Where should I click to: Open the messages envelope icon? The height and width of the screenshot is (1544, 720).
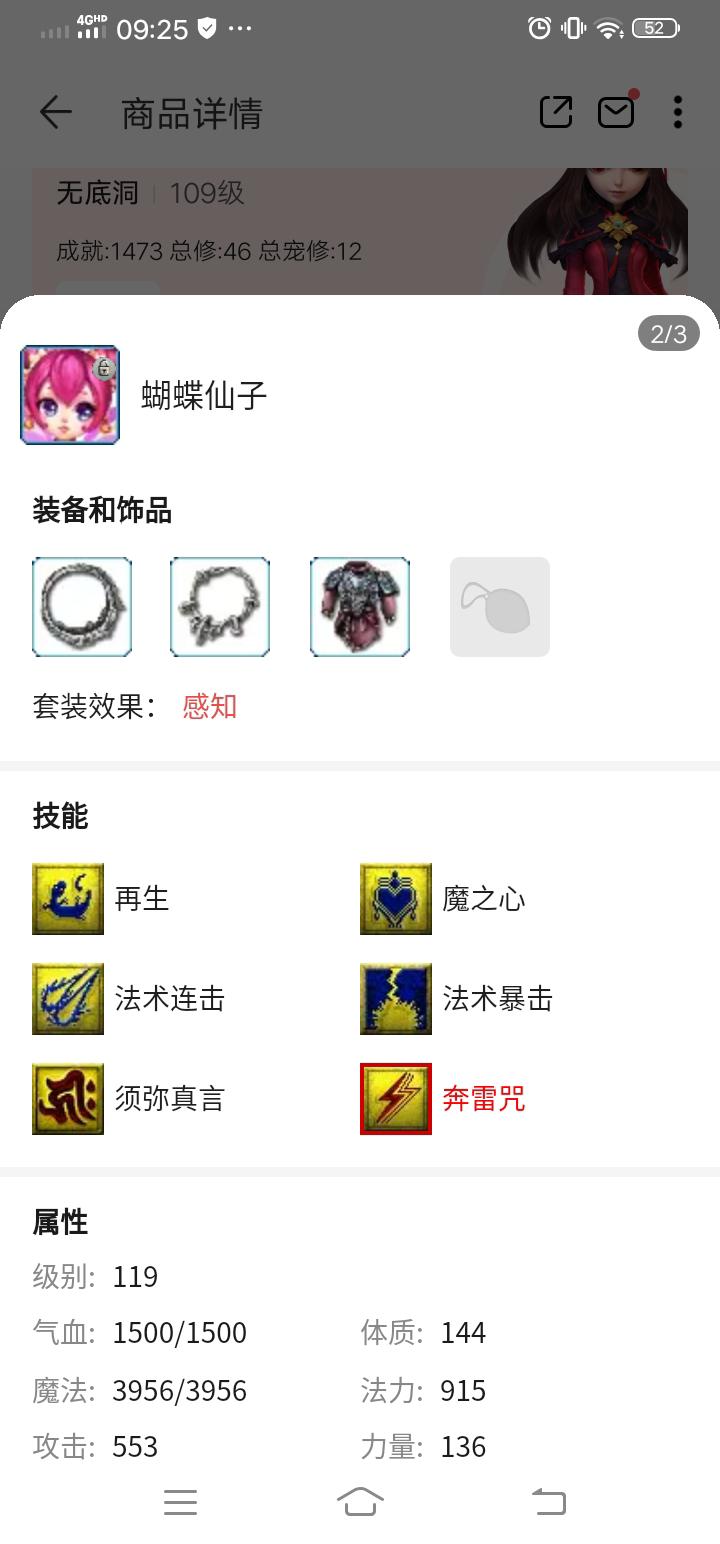[616, 112]
